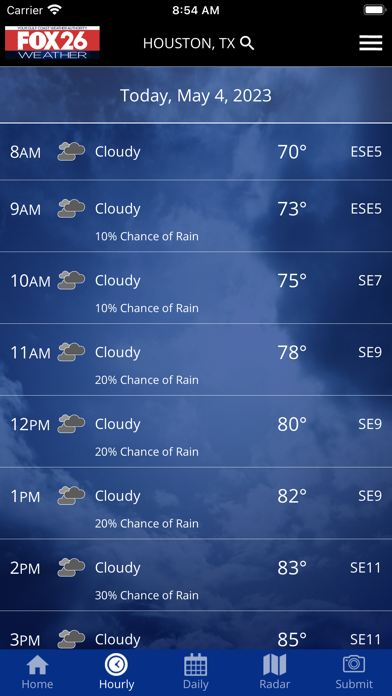Select the Hourly tab

[116, 672]
